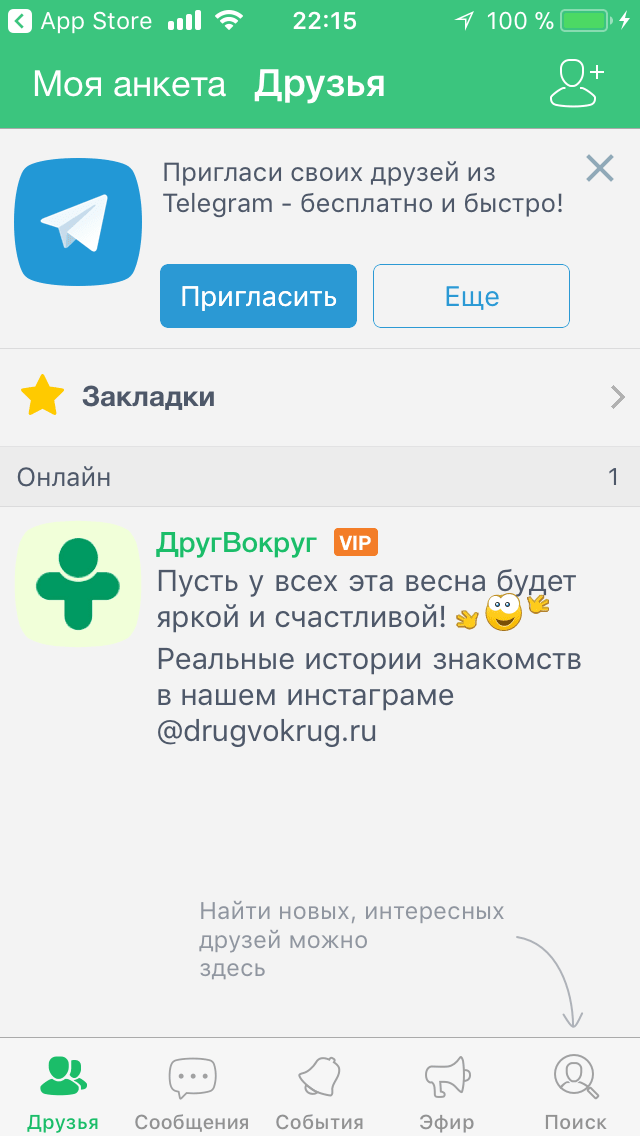Tap the Еще button
This screenshot has width=640, height=1136.
[x=471, y=296]
